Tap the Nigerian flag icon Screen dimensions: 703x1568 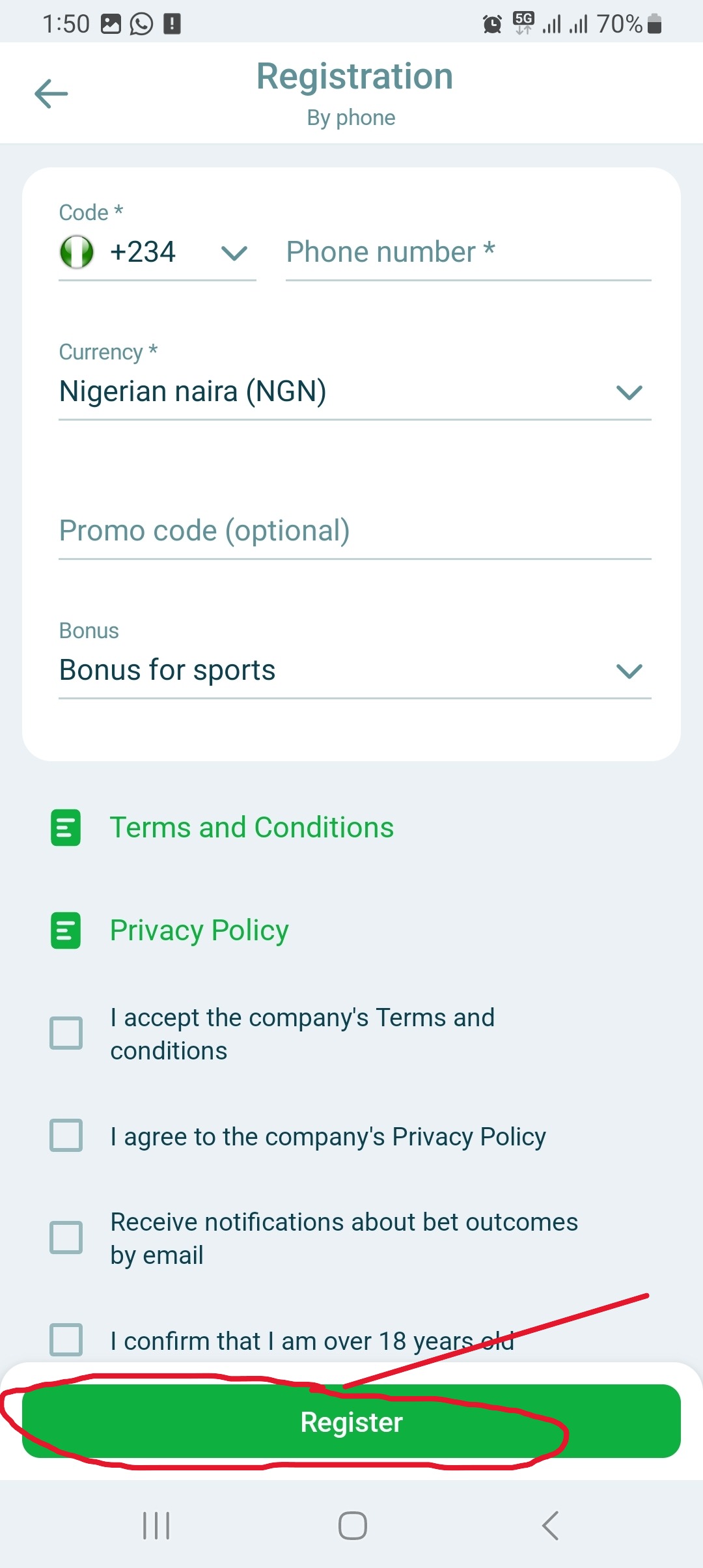[76, 253]
